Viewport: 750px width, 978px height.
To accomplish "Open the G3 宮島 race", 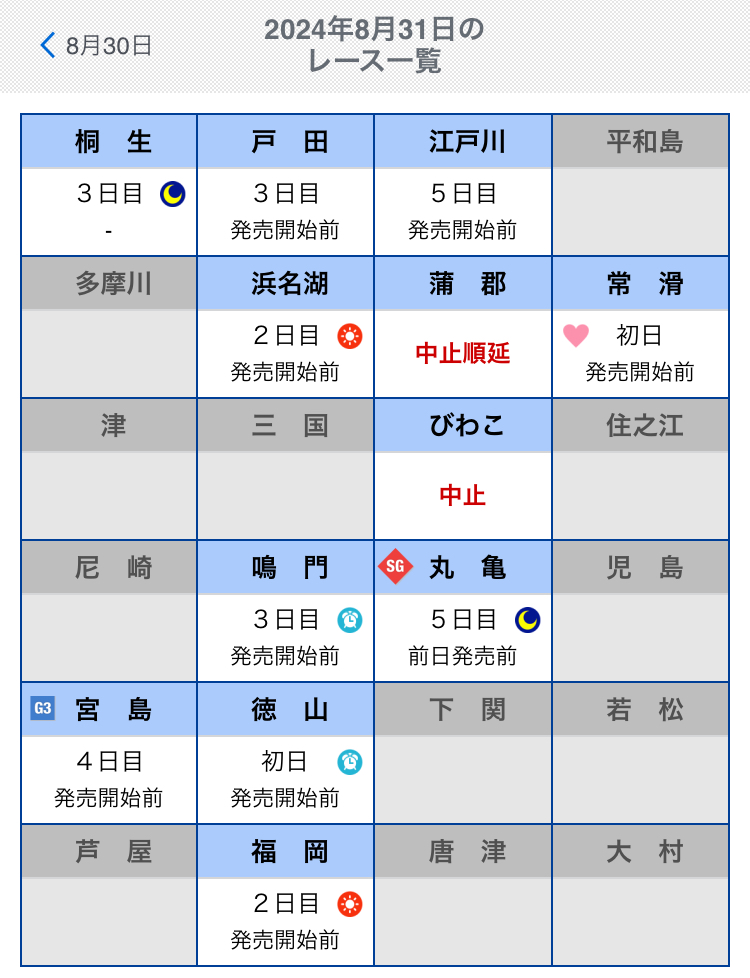I will pyautogui.click(x=109, y=753).
